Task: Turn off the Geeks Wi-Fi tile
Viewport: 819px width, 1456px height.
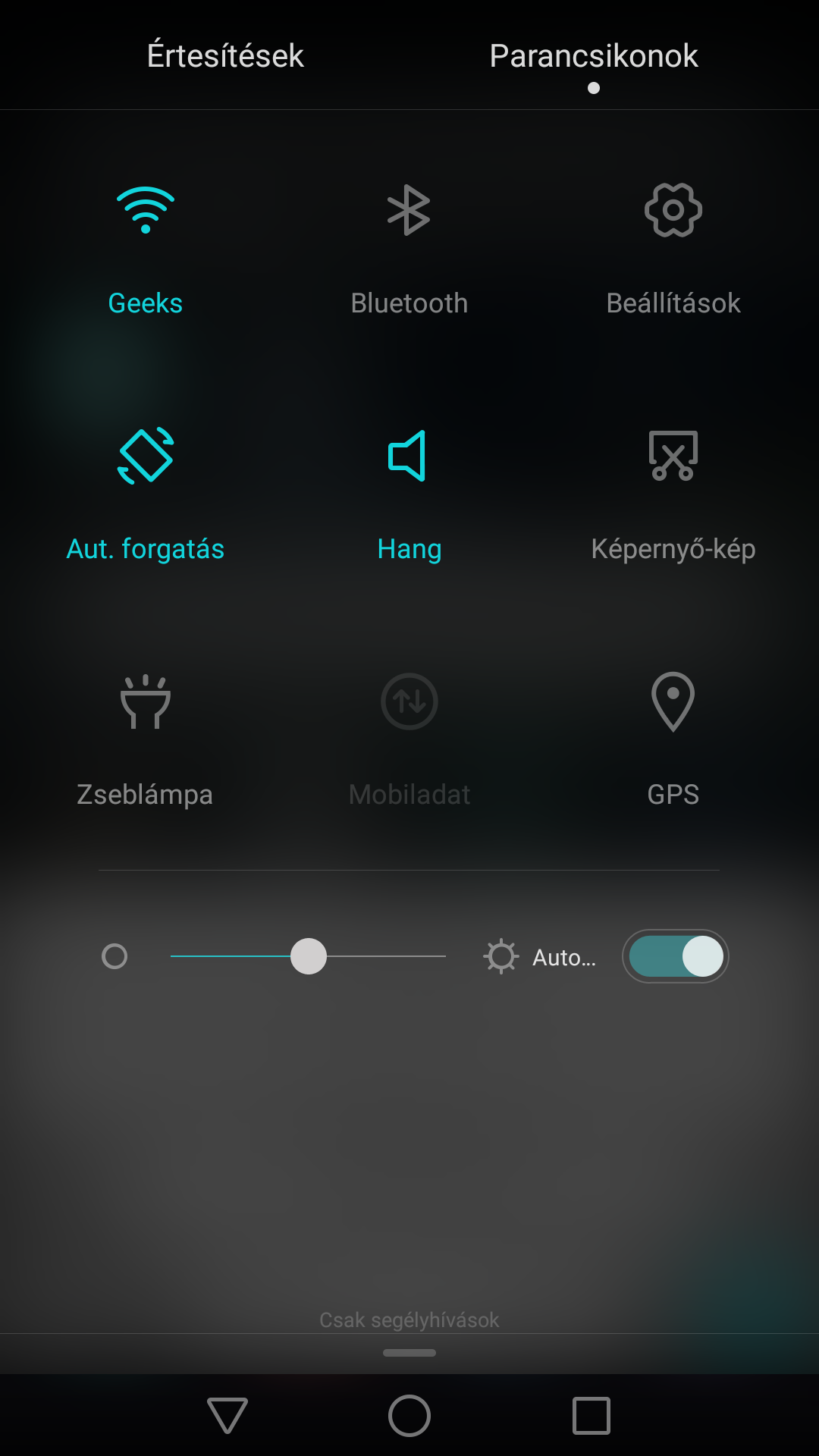Action: pos(146,211)
